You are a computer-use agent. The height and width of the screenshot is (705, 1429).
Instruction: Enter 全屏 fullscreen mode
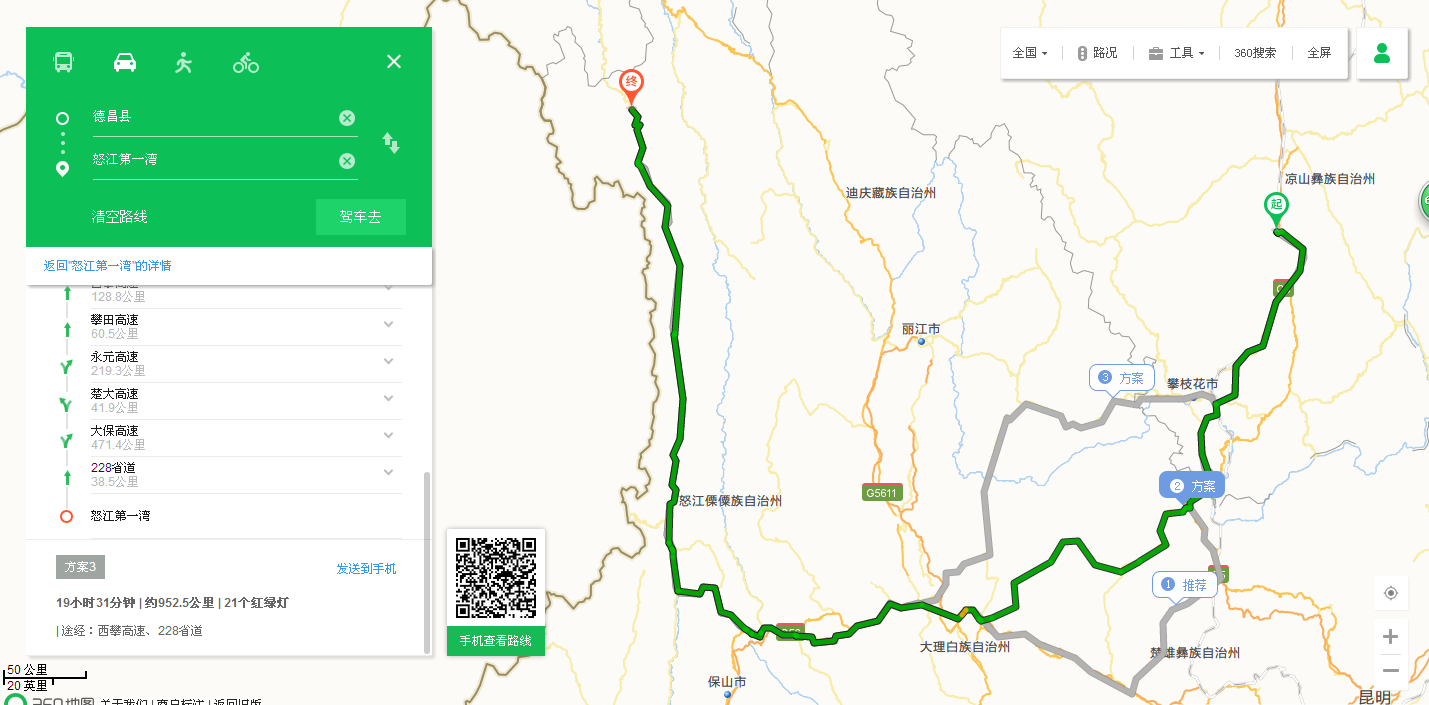point(1319,53)
